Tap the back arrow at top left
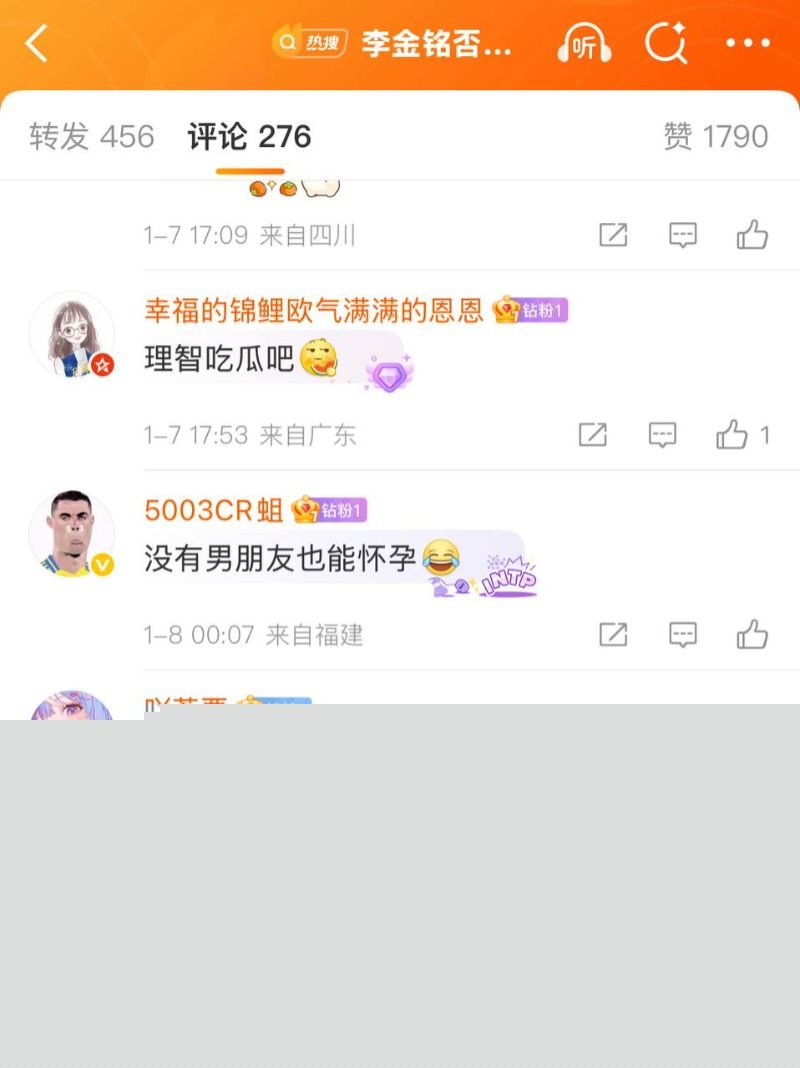Viewport: 800px width, 1068px height. point(36,43)
